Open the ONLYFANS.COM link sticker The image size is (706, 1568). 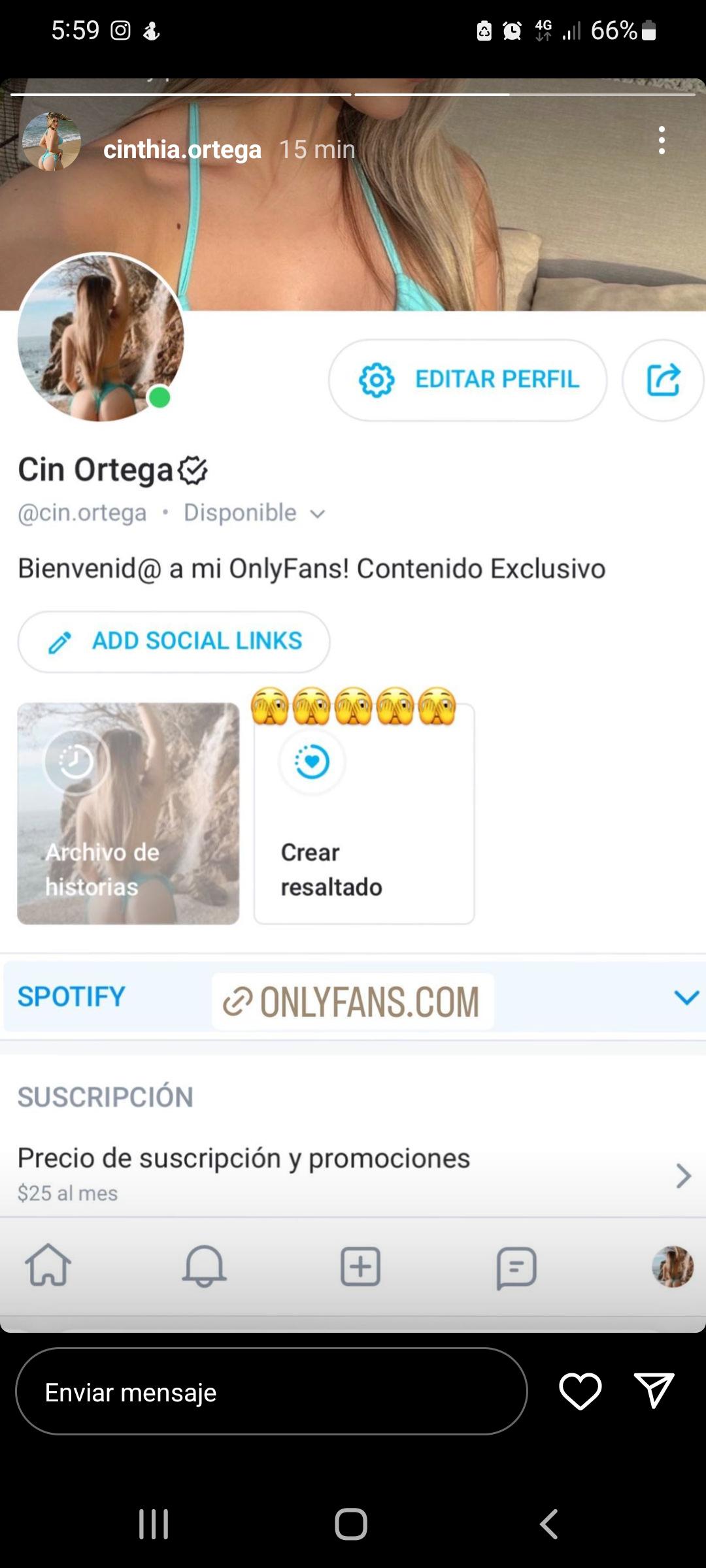click(x=353, y=1000)
